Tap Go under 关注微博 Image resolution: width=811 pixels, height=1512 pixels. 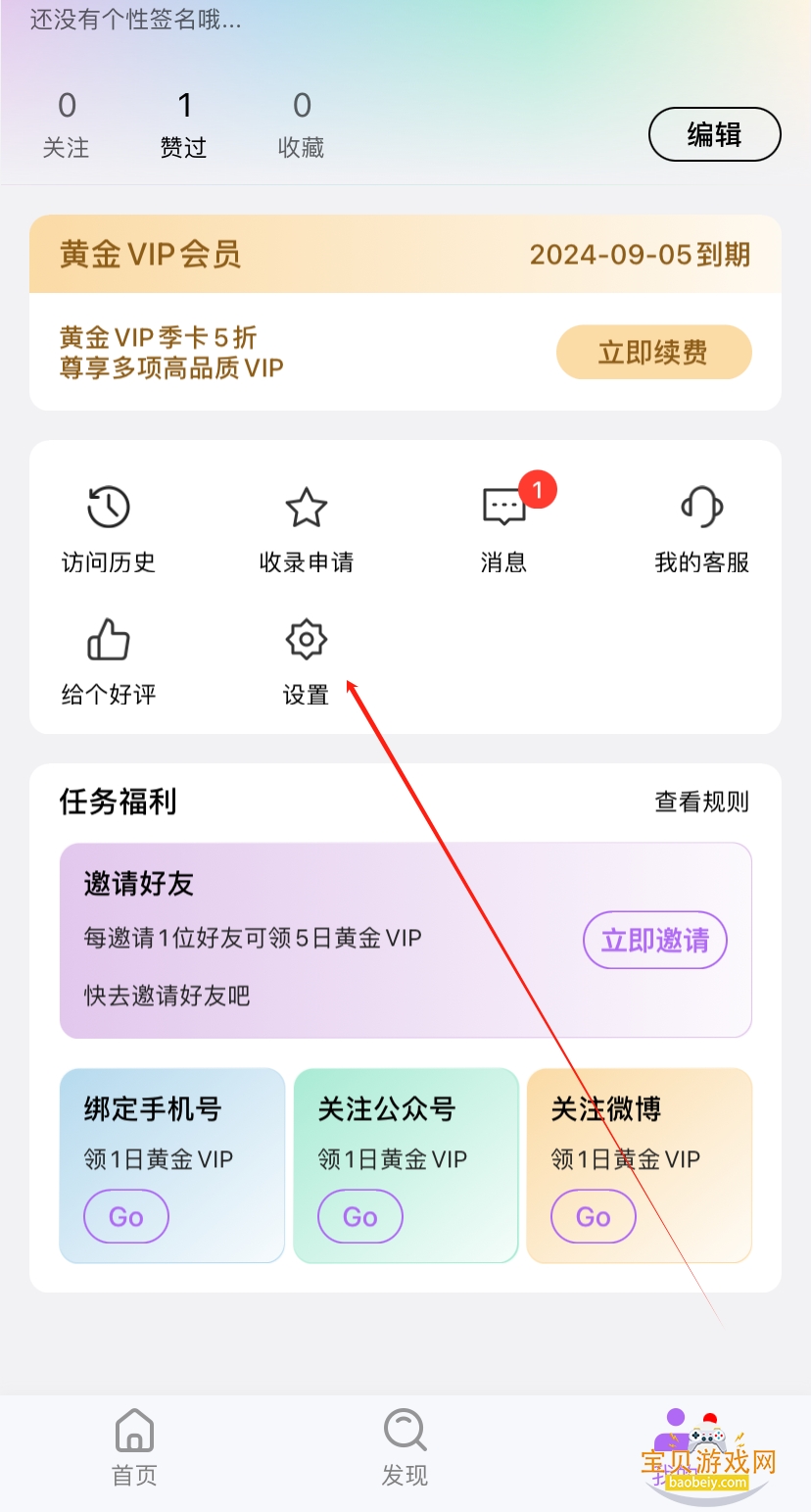[x=593, y=1217]
